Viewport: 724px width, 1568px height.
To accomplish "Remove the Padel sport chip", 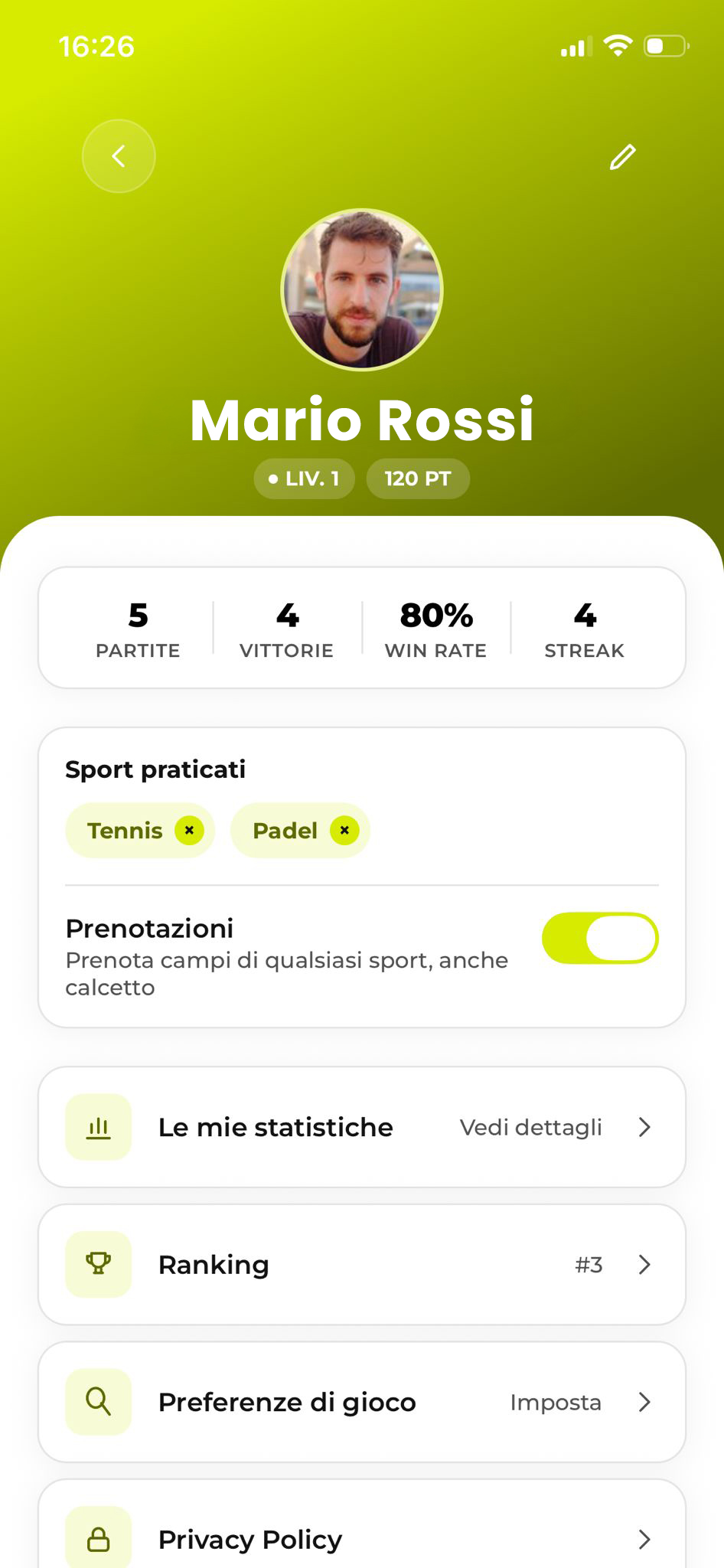I will [x=344, y=830].
